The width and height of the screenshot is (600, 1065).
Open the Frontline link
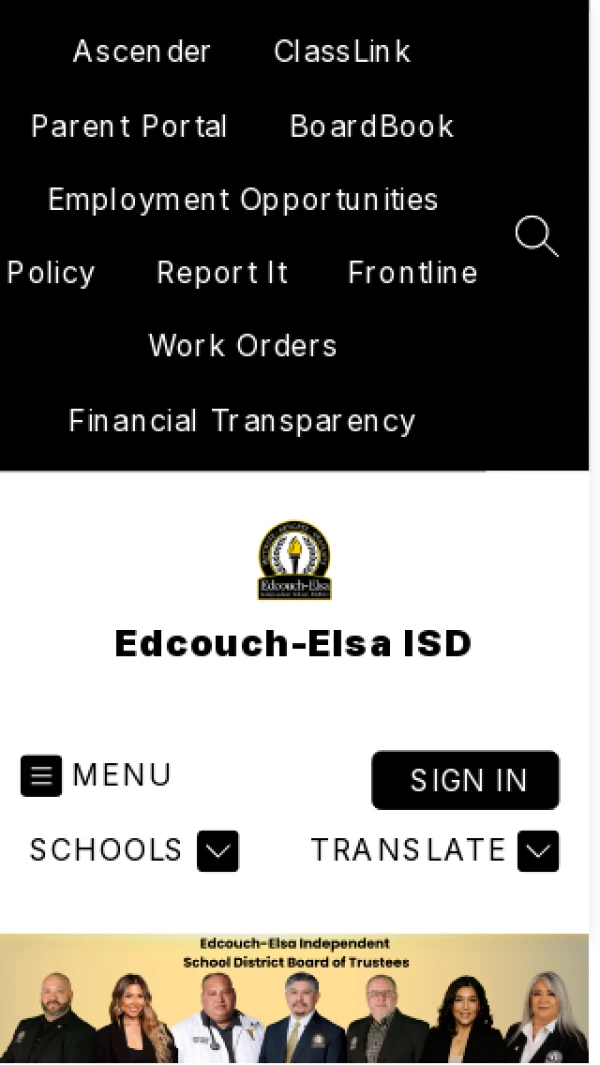click(x=412, y=273)
